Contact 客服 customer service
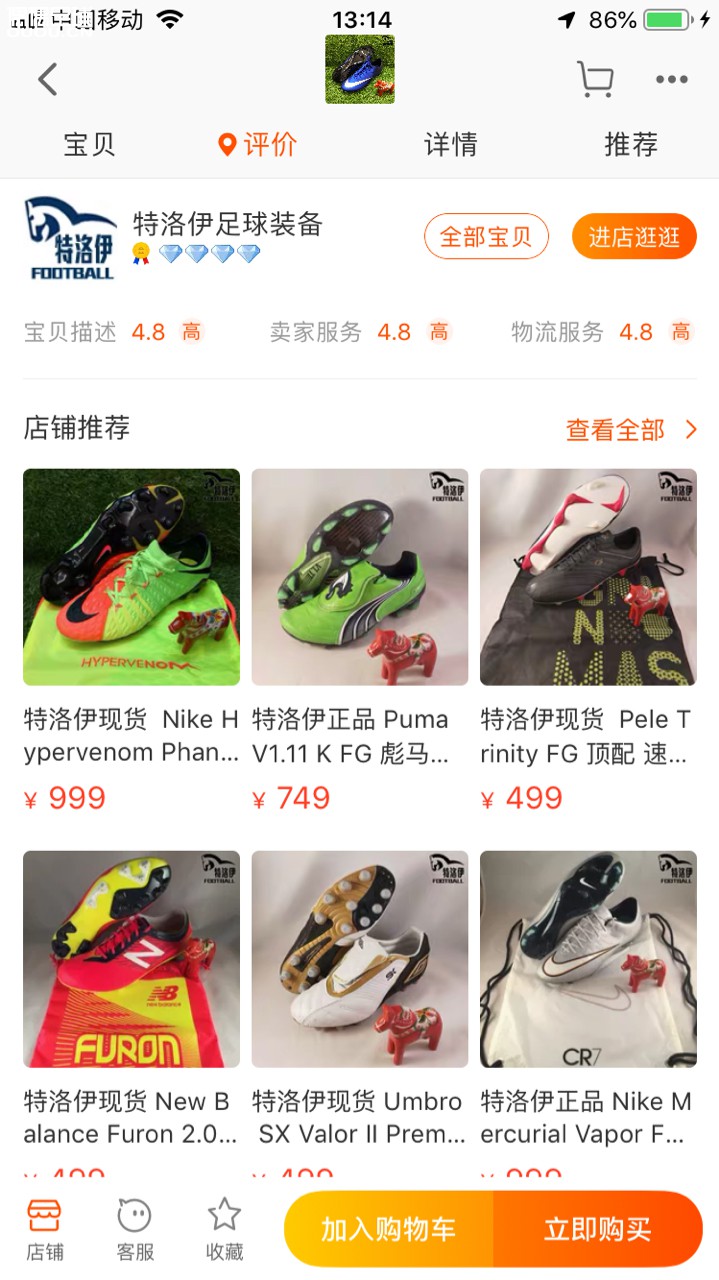719x1280 pixels. (x=134, y=1229)
